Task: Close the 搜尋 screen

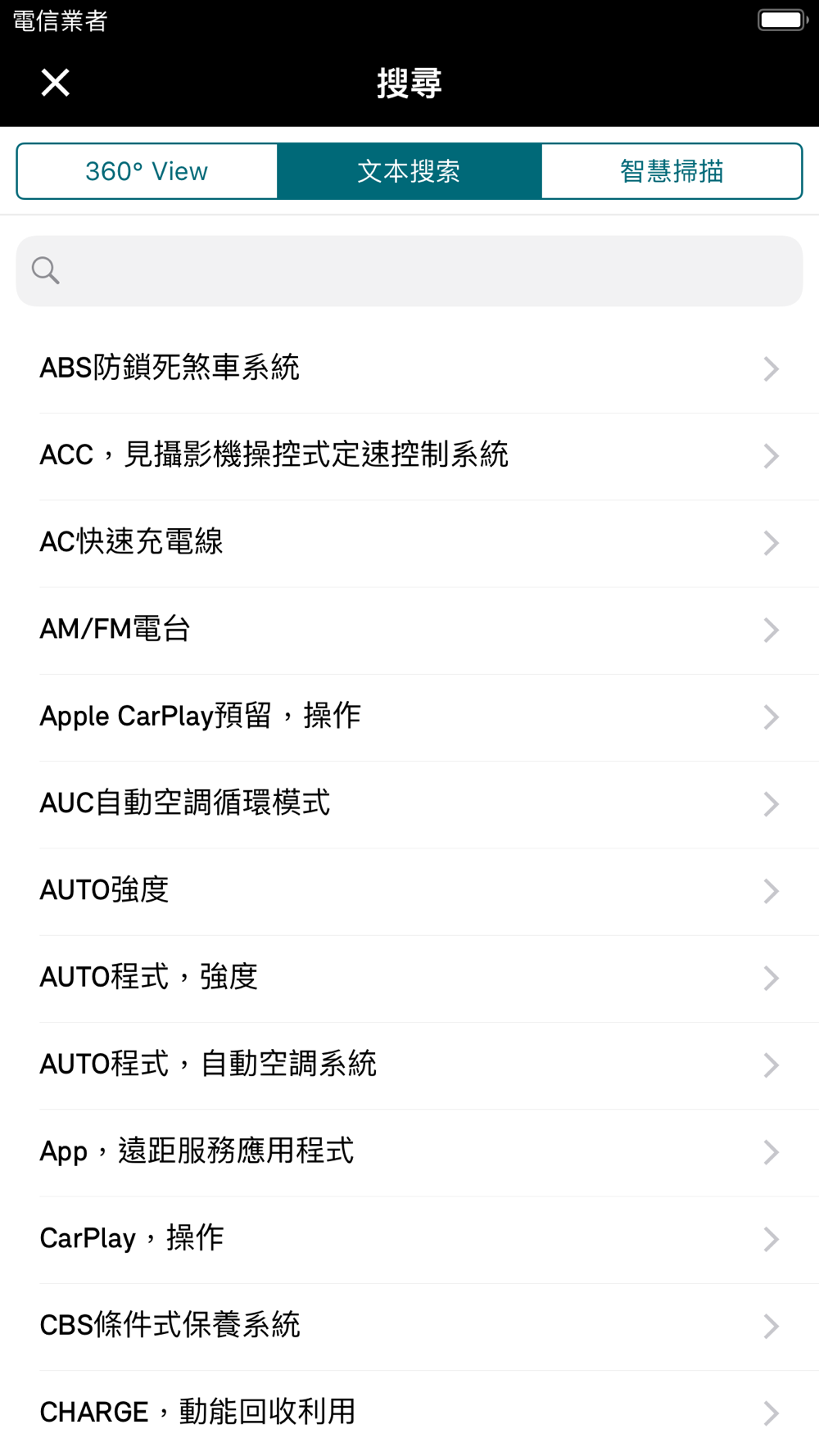Action: pos(56,83)
